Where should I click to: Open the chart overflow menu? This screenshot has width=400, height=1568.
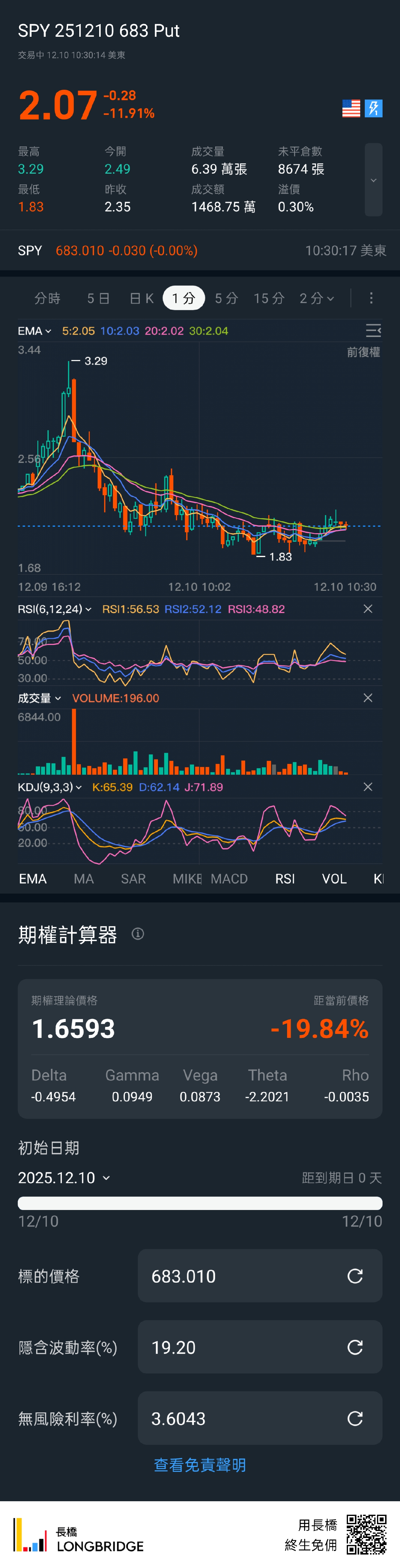(x=371, y=298)
